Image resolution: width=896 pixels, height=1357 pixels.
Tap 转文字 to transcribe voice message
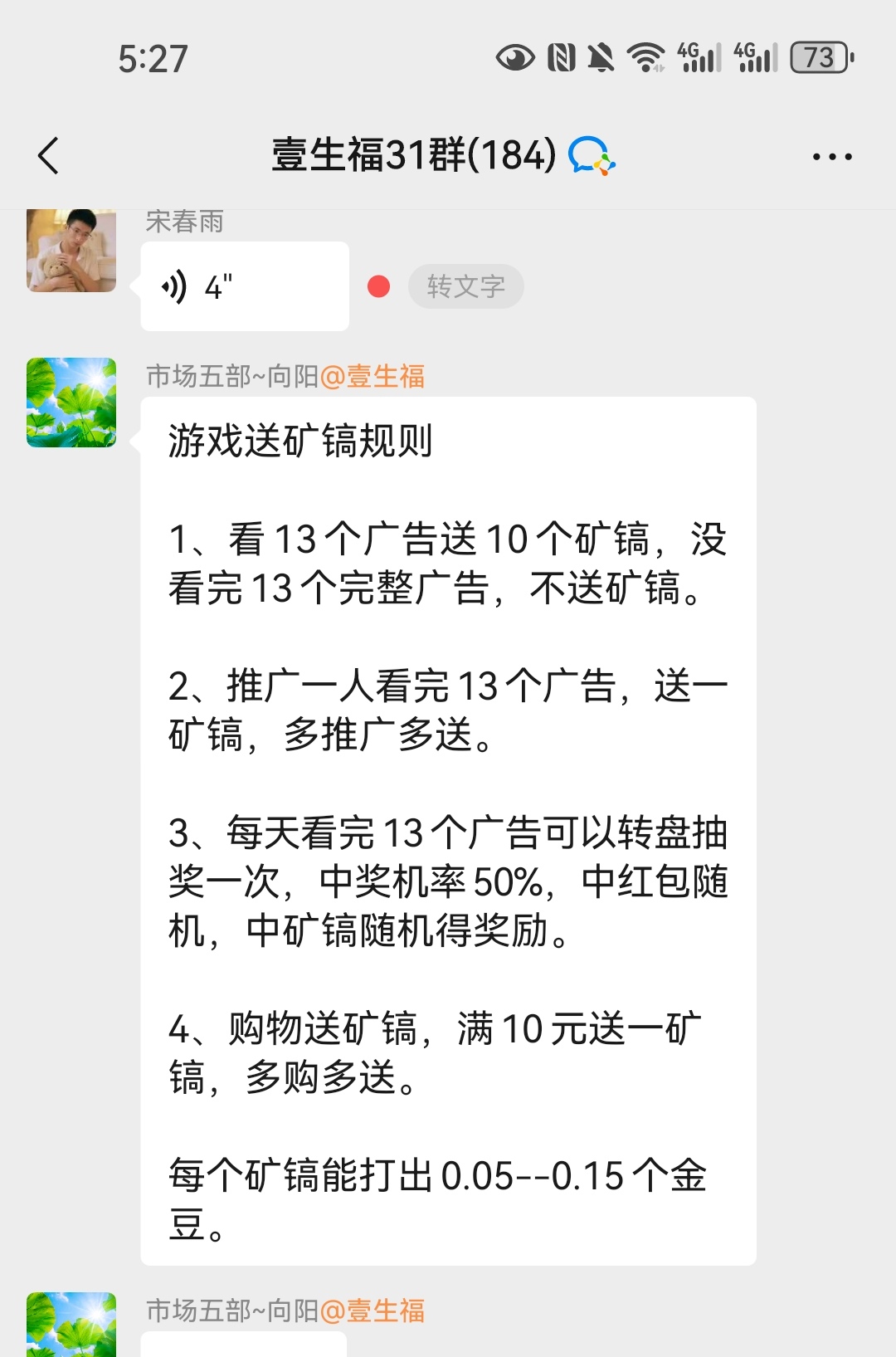point(465,286)
